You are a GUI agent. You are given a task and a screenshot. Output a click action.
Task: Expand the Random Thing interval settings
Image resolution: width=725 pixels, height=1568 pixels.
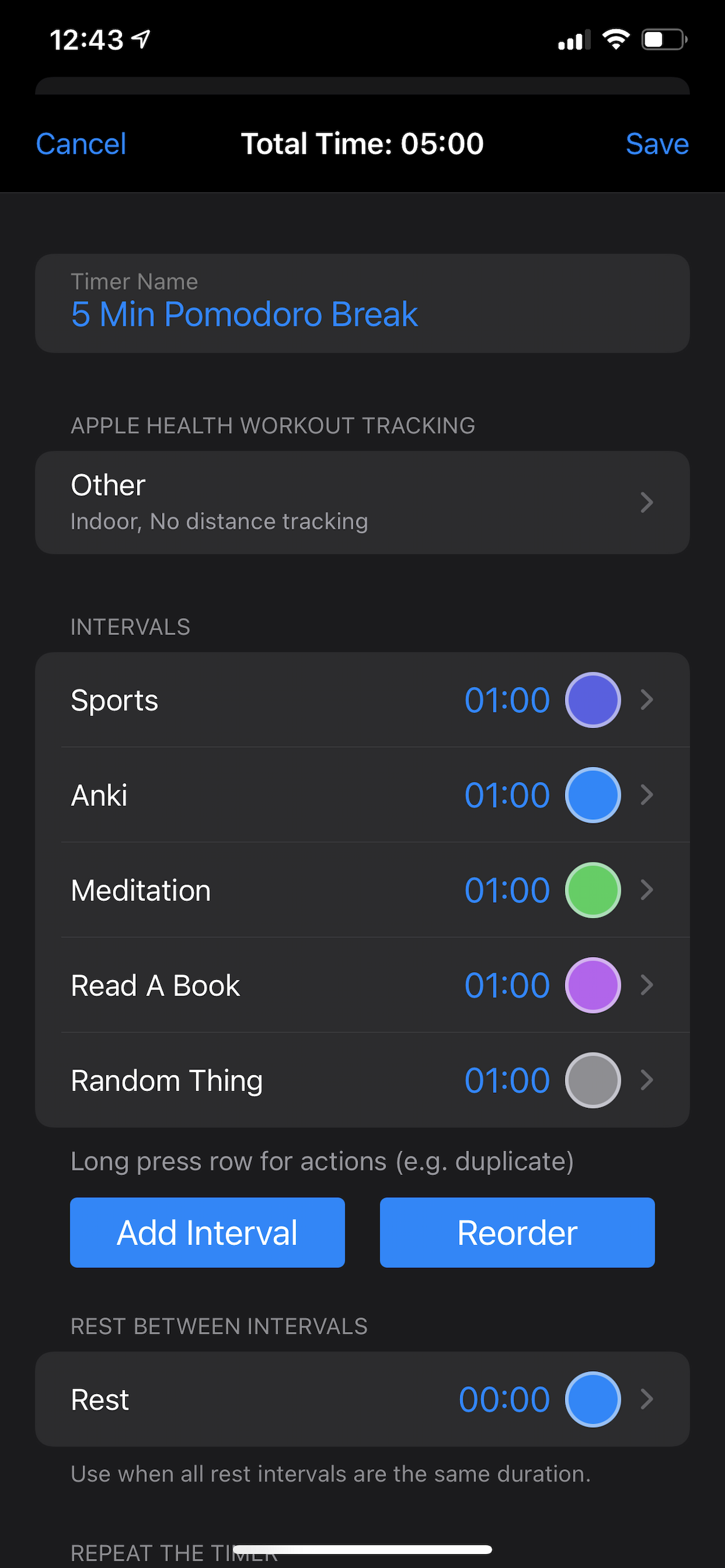coord(646,1080)
